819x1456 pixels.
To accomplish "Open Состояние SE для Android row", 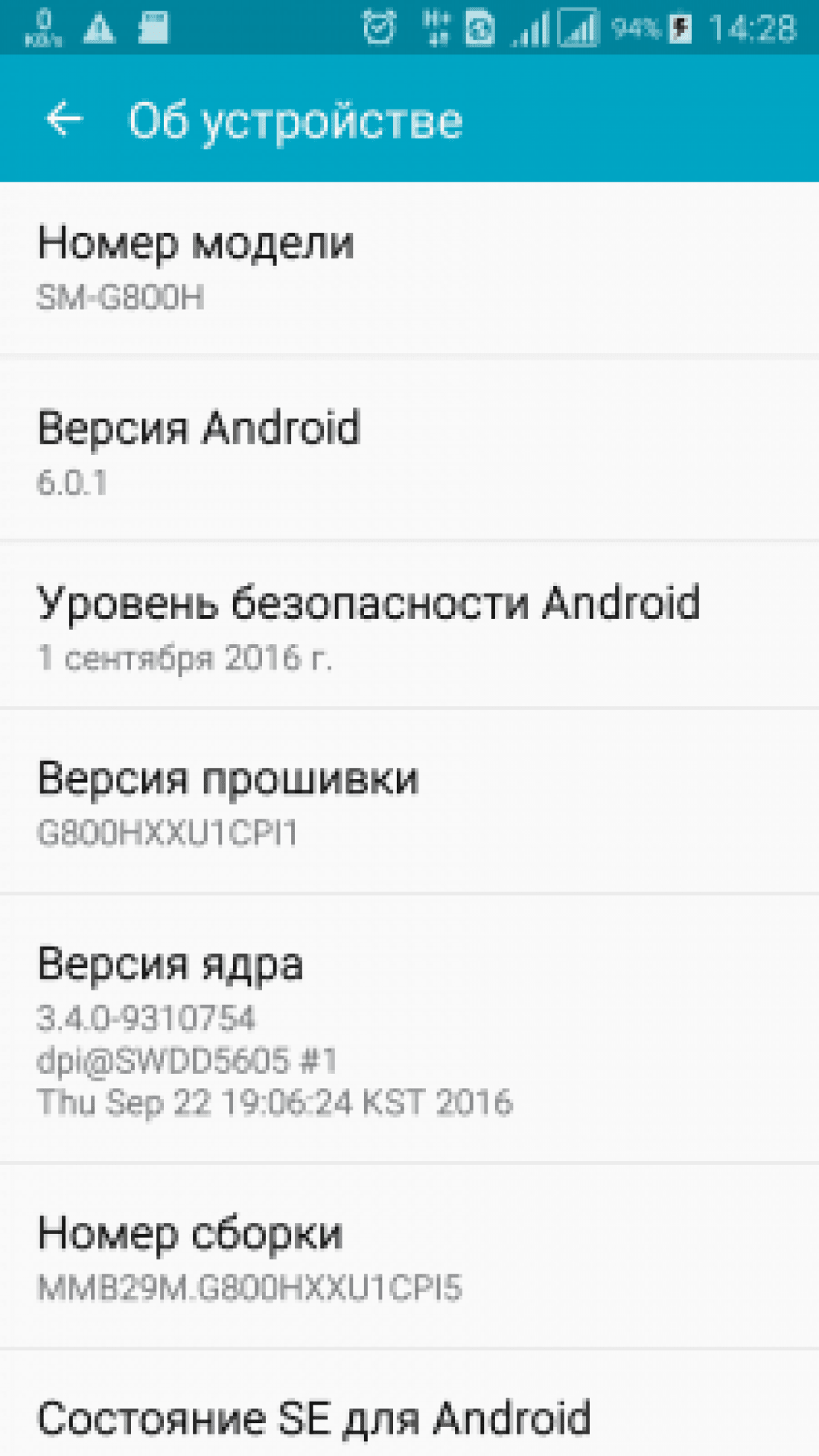I will coord(409,1403).
